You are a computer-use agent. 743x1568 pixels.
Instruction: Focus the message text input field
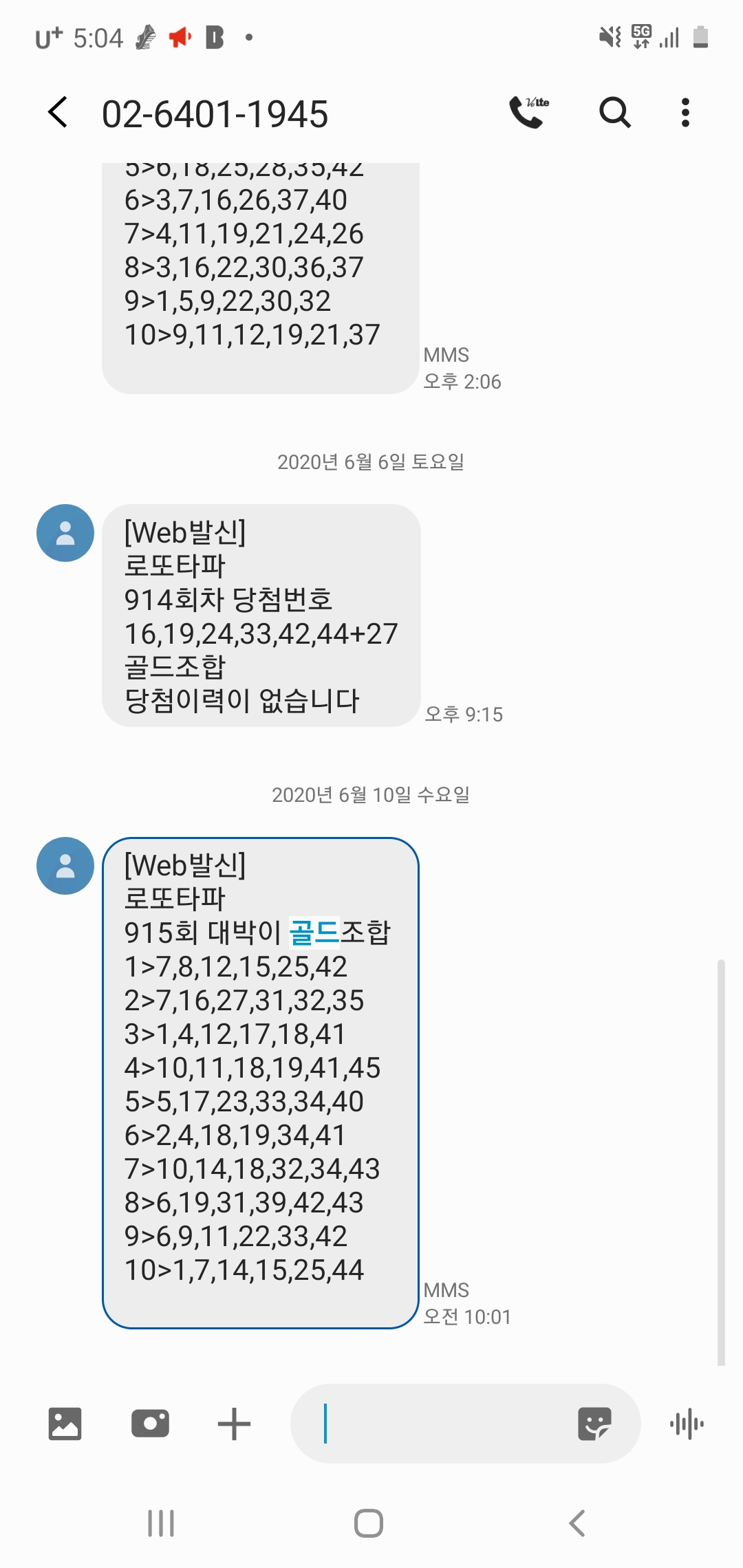(x=440, y=1424)
